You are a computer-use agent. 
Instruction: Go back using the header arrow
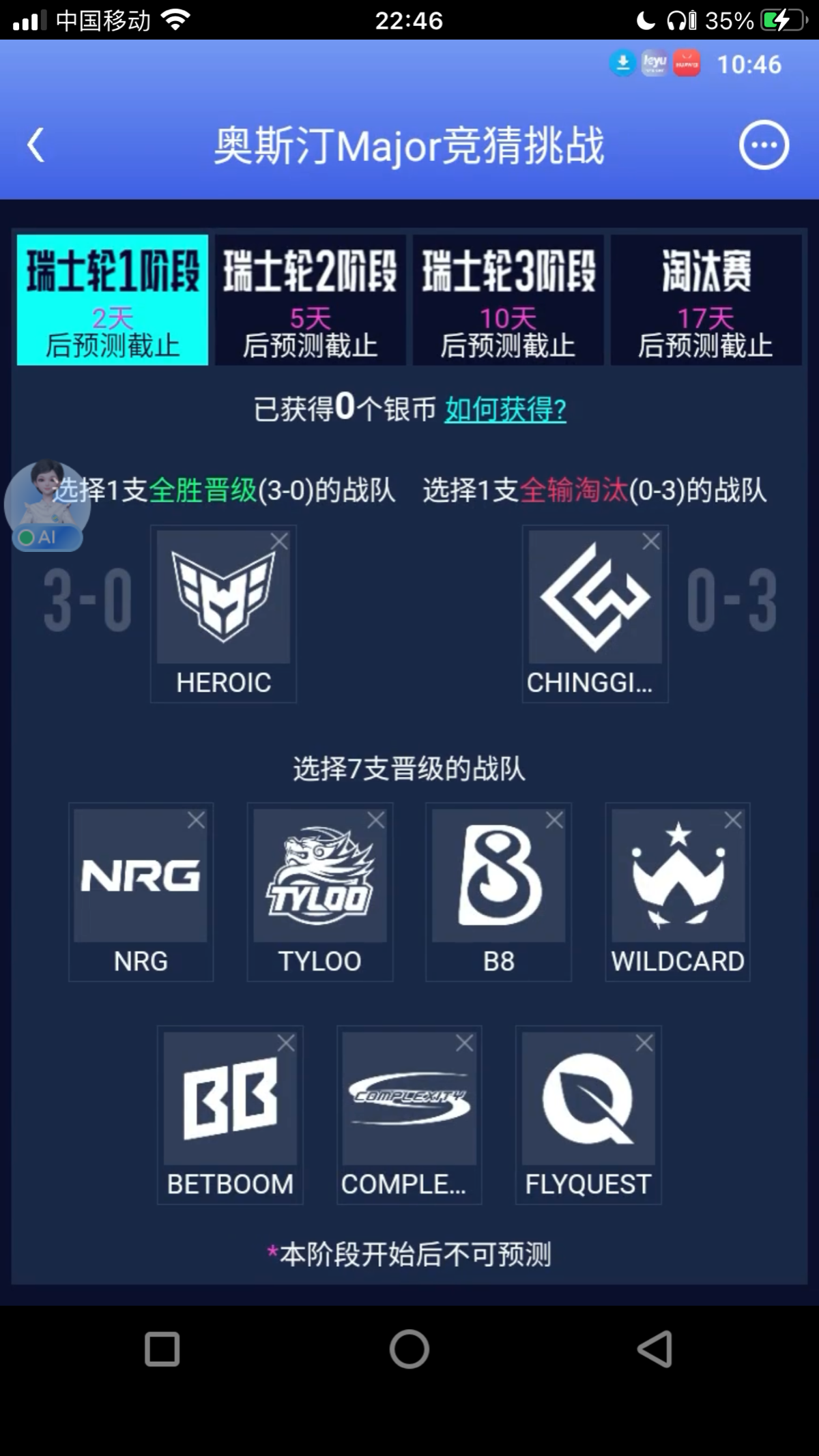[35, 145]
